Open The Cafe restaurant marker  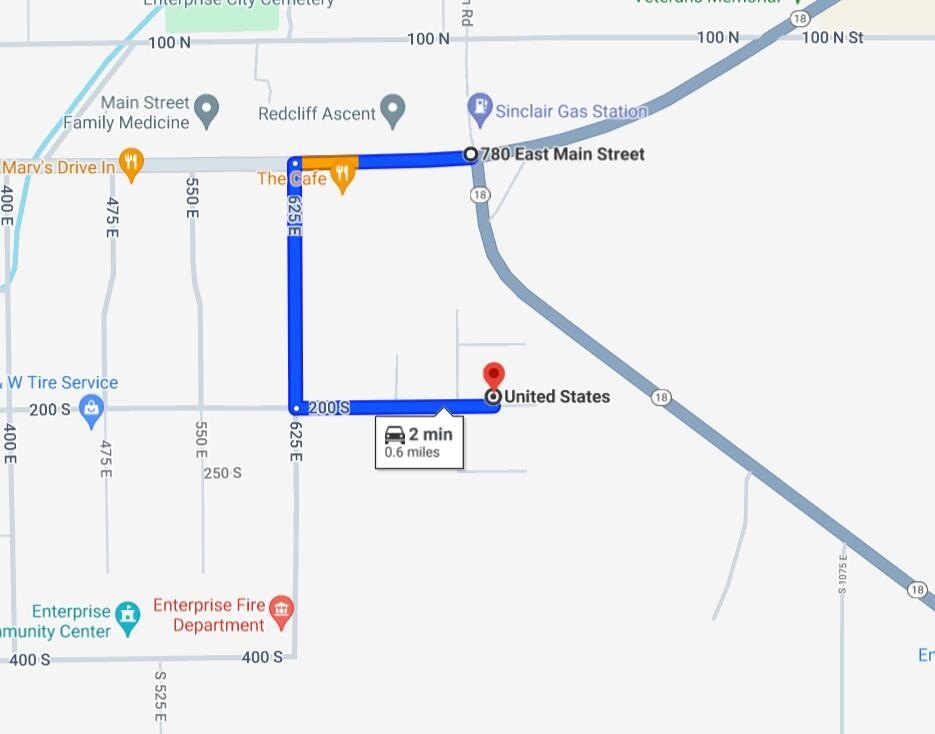coord(342,176)
